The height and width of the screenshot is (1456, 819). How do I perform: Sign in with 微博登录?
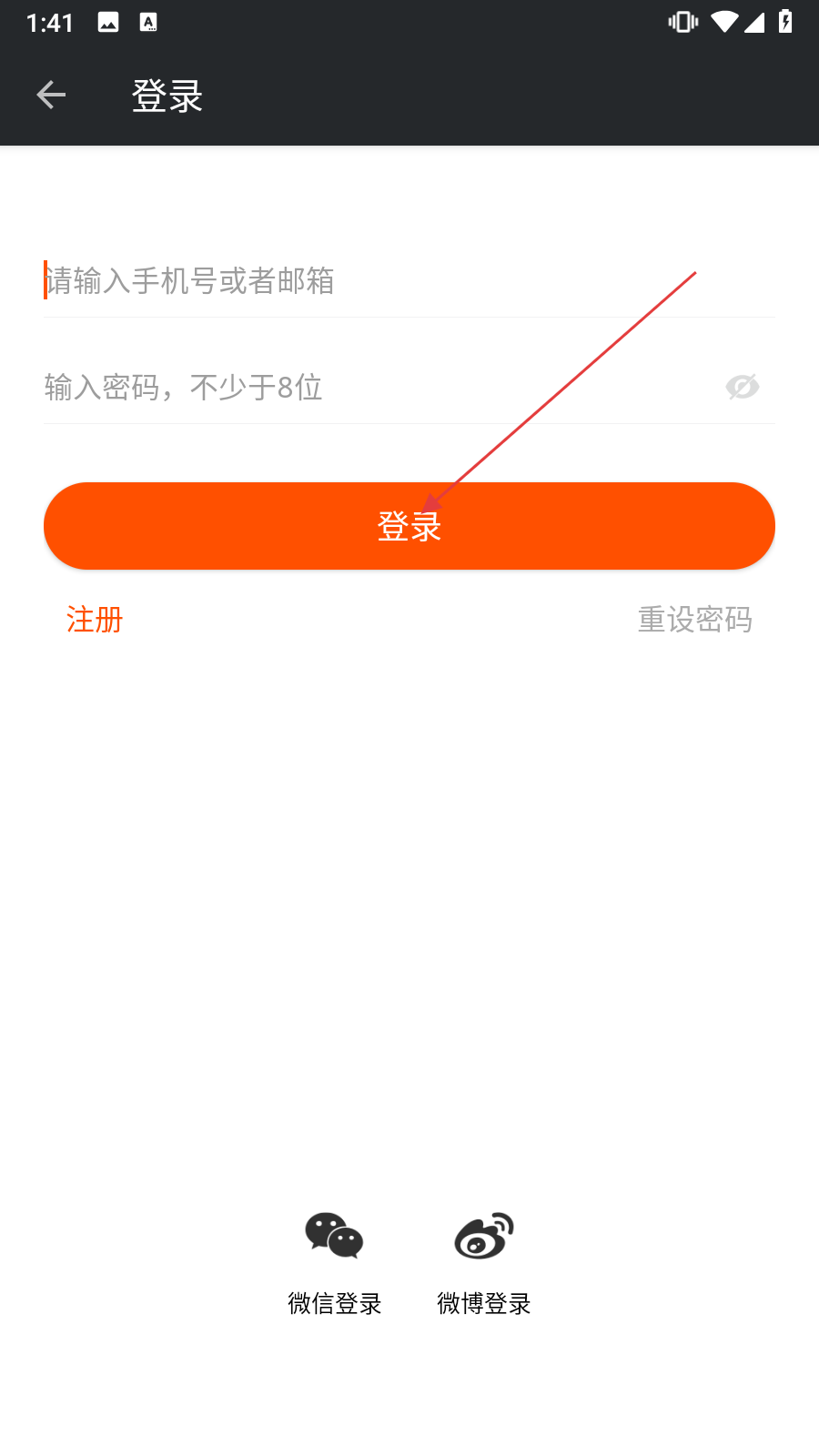pos(484,1264)
